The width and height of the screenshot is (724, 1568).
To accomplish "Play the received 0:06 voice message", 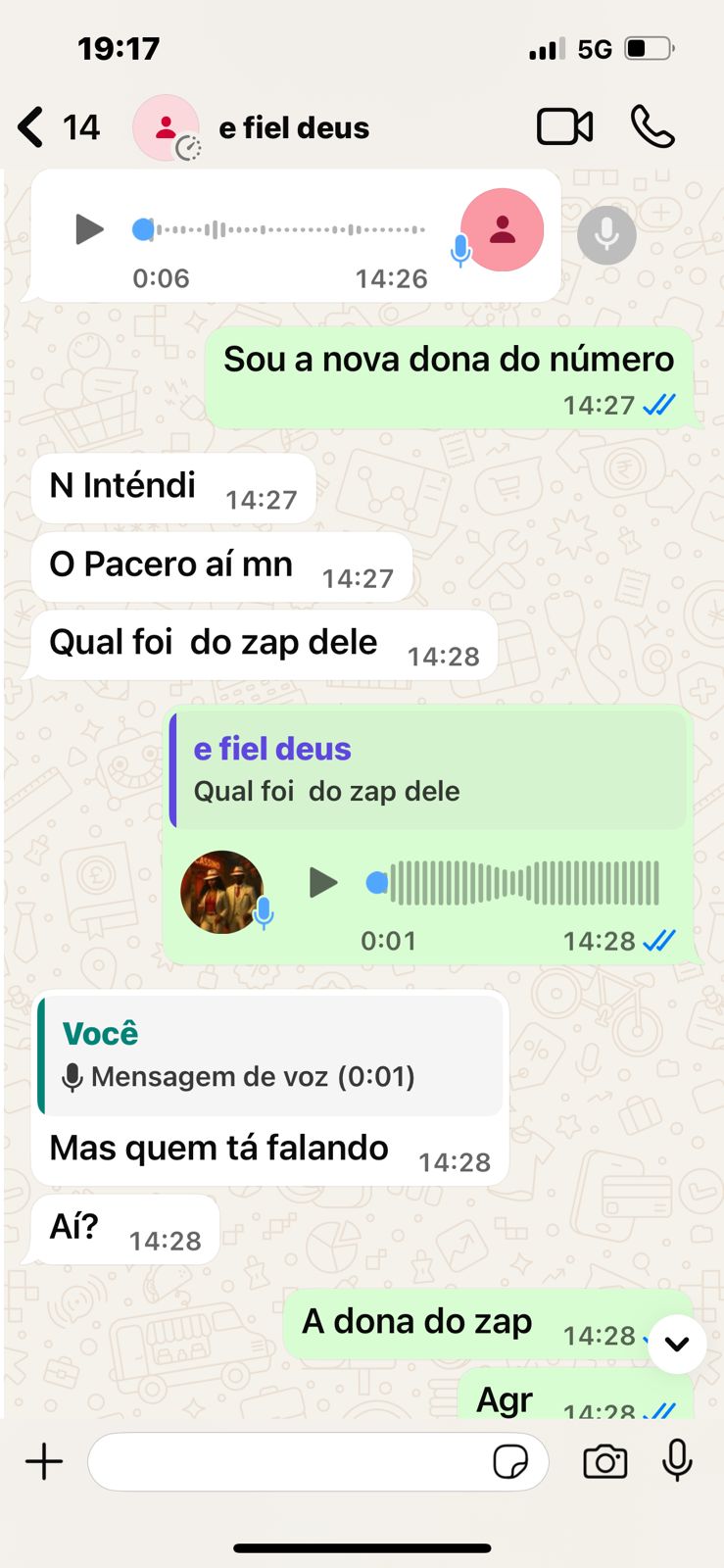I will (89, 229).
